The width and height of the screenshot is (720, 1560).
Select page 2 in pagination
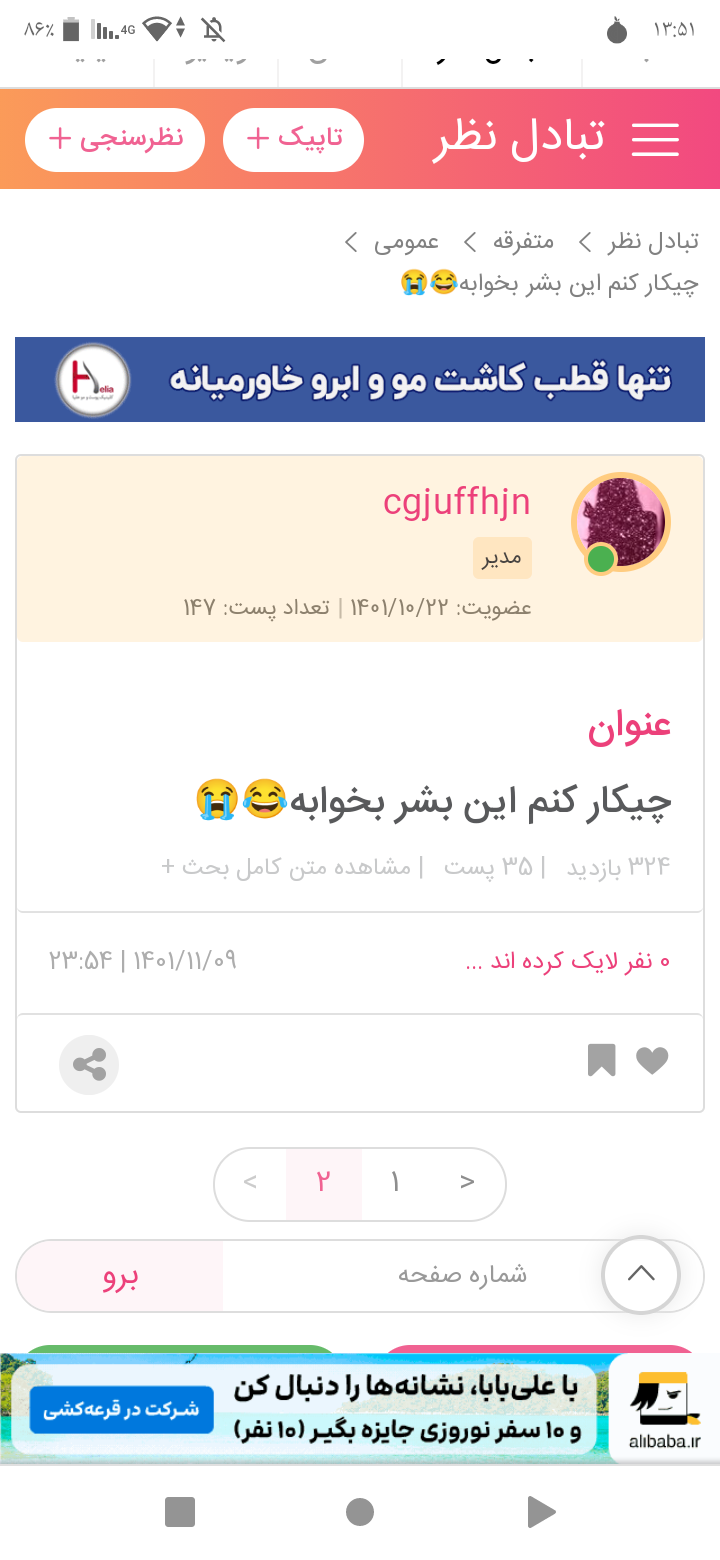pyautogui.click(x=323, y=1183)
